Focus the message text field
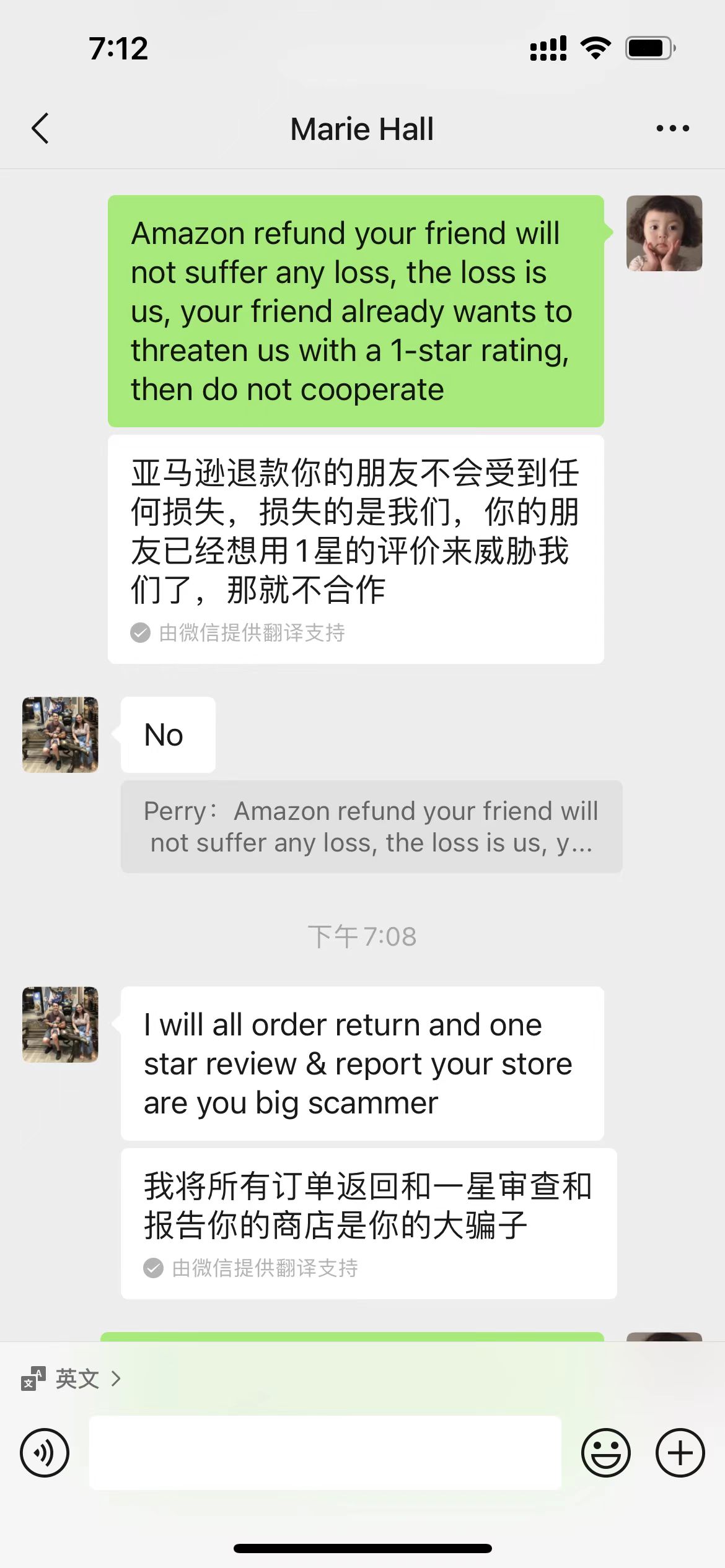Screen dimensions: 725x1568 click(x=325, y=1452)
